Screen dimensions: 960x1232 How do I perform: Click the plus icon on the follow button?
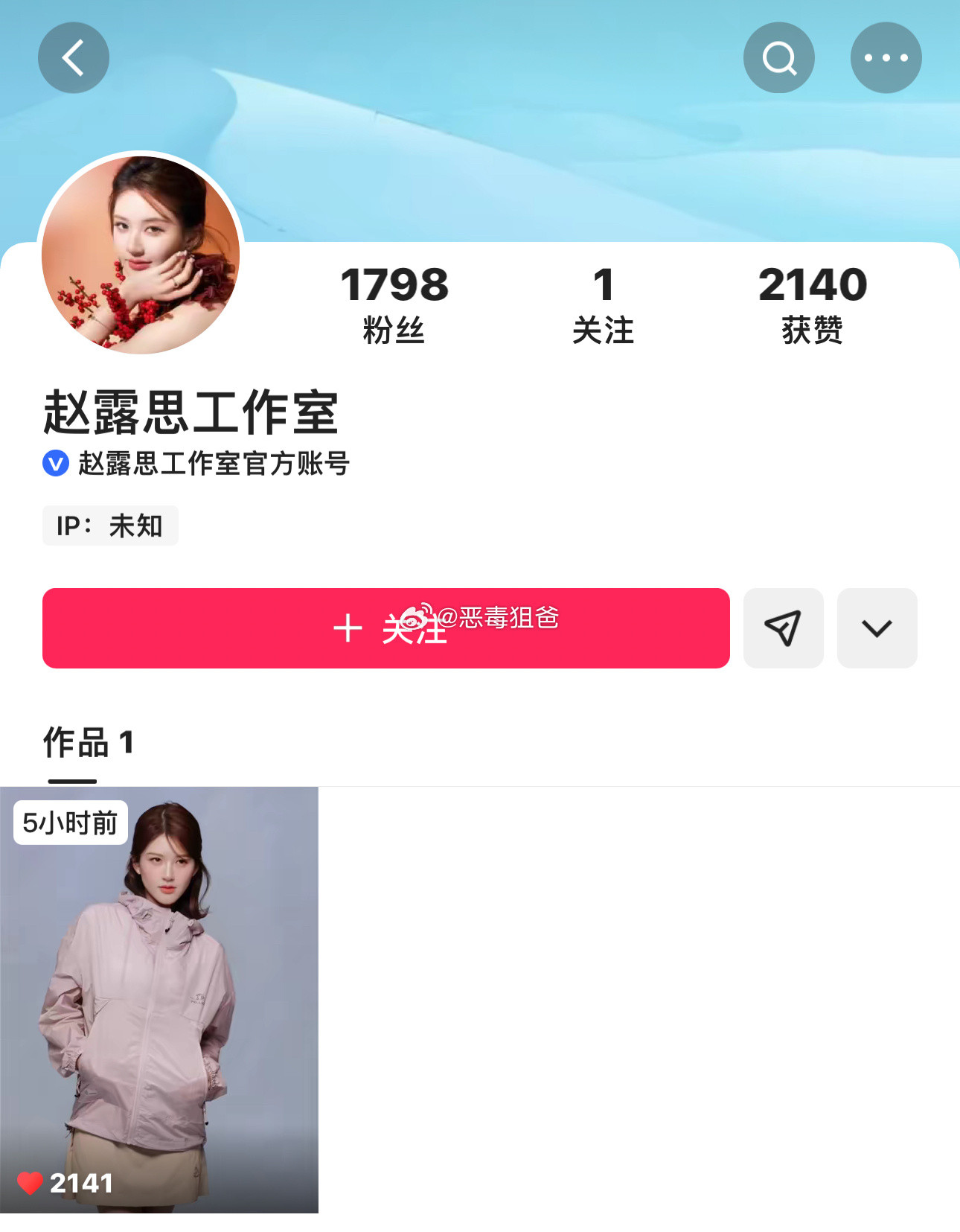point(347,628)
